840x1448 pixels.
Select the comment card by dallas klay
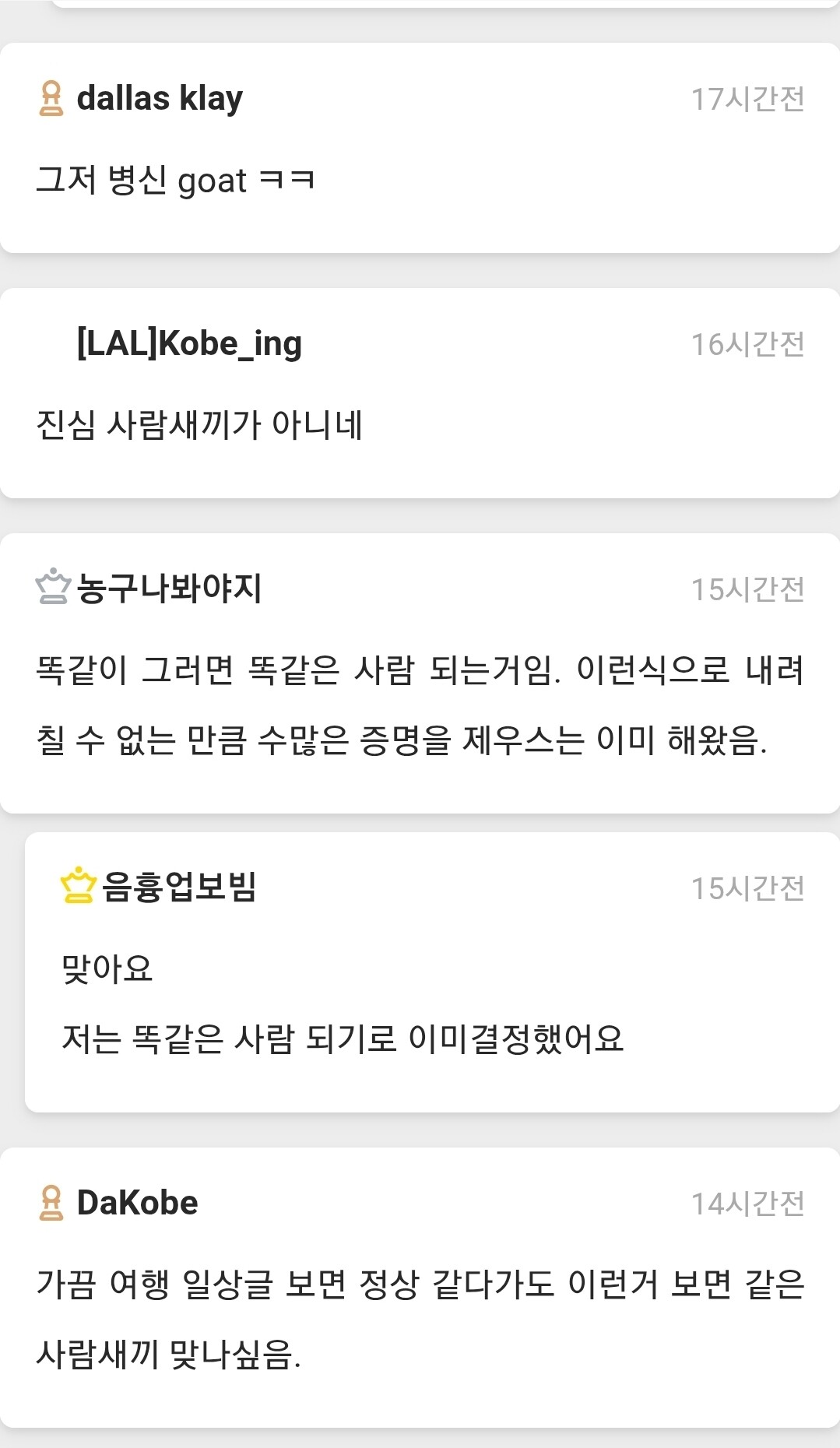420,148
